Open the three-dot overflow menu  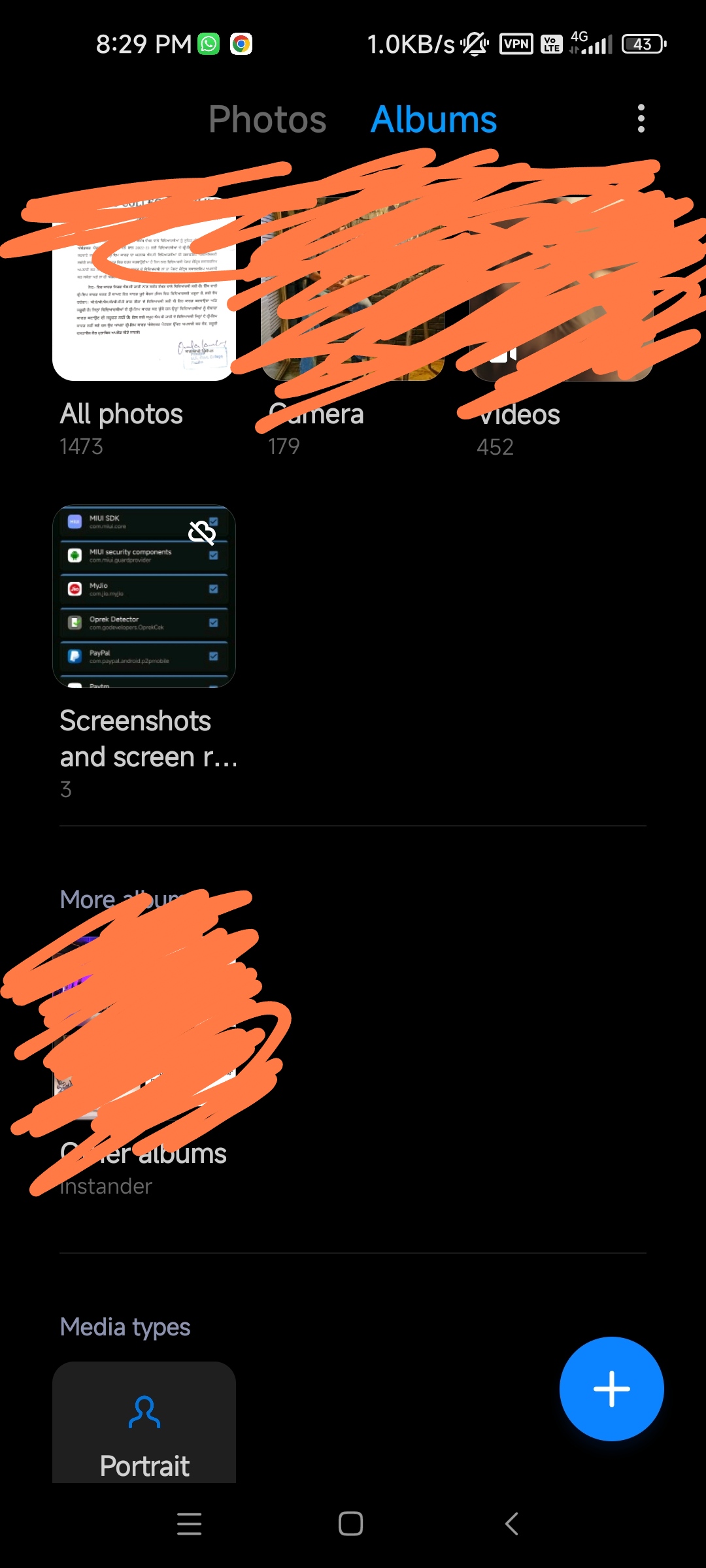(641, 118)
